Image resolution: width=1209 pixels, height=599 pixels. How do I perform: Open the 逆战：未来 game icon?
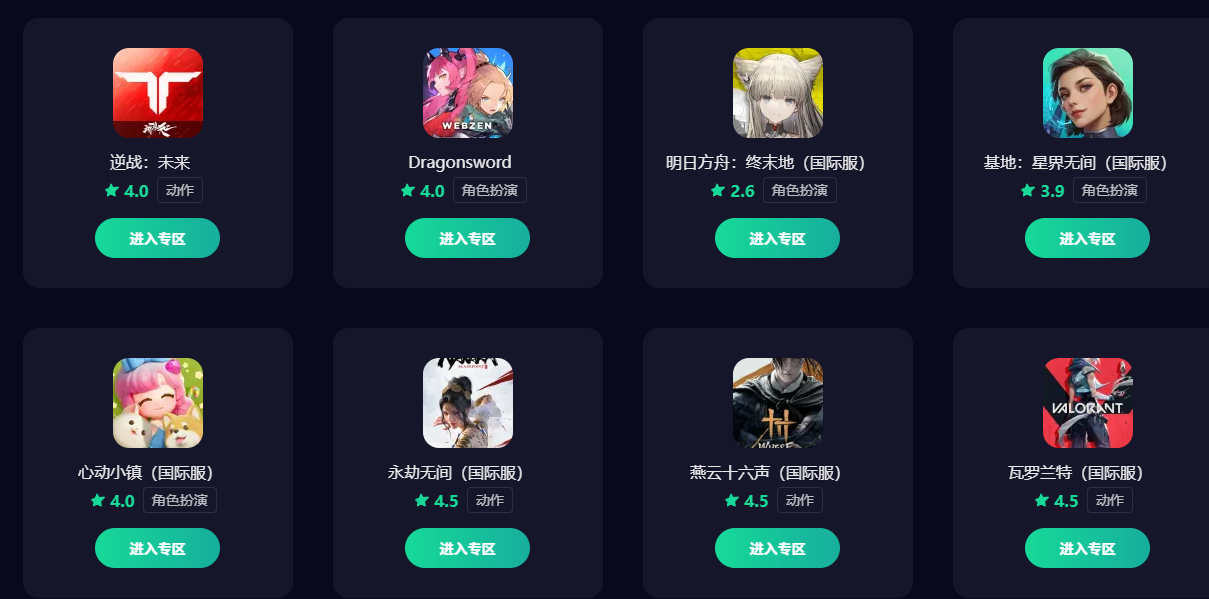pyautogui.click(x=158, y=93)
